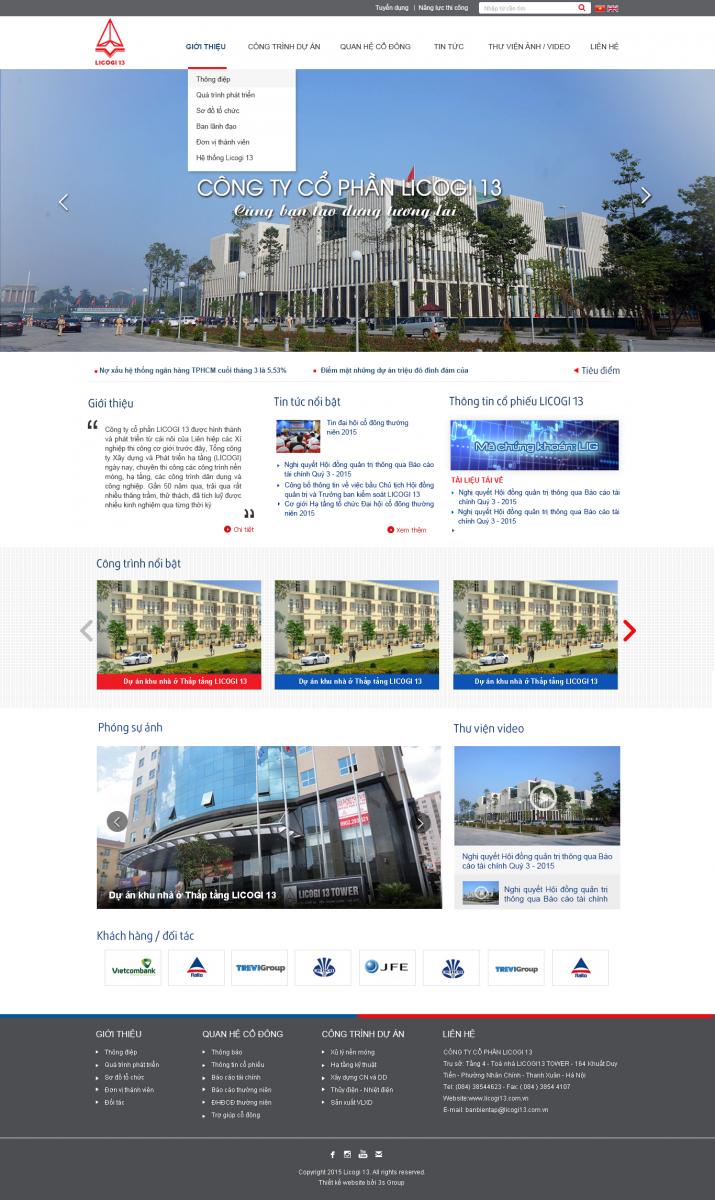This screenshot has width=715, height=1200.
Task: Open Xem thêm under Tin tức nổi bật
Action: tap(406, 530)
